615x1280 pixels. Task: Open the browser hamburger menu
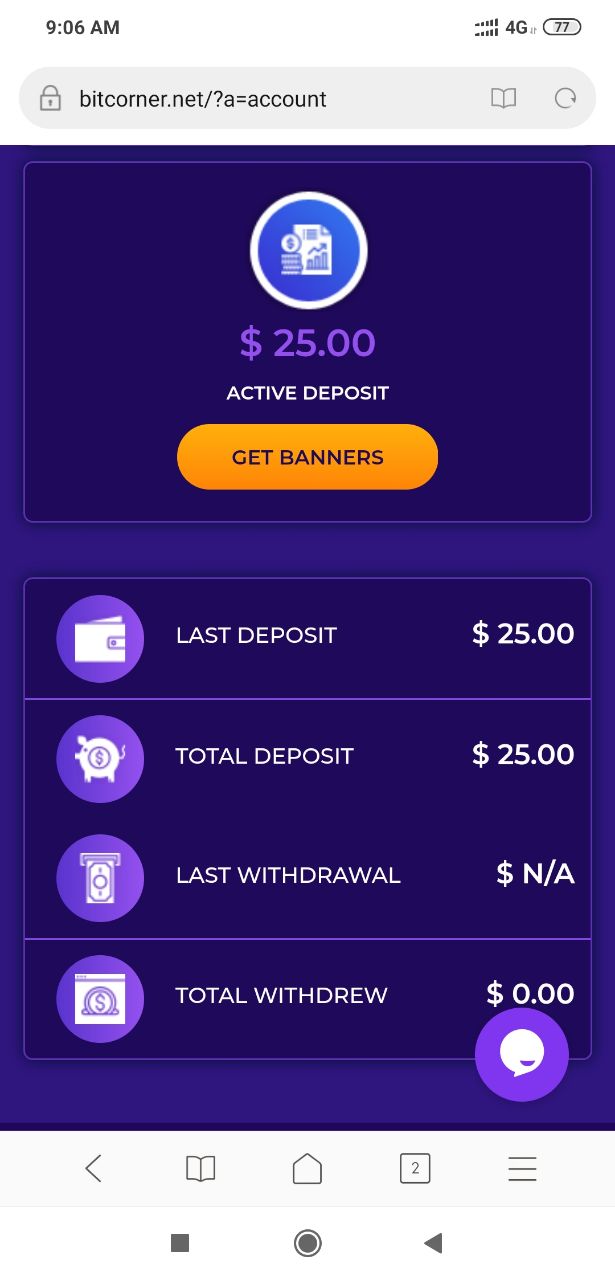point(522,1168)
